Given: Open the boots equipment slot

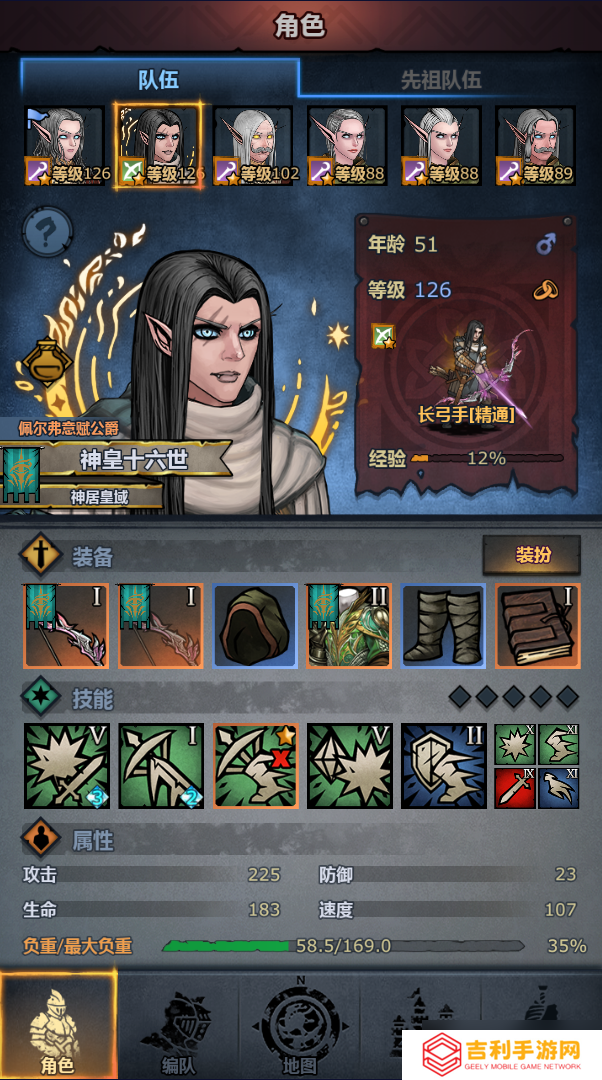Looking at the screenshot, I should 443,627.
